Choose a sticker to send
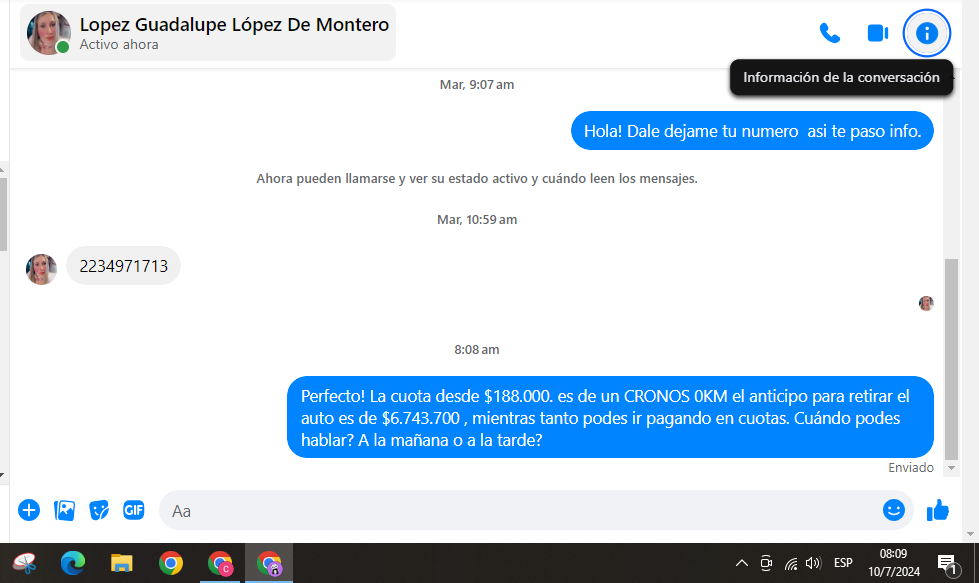The width and height of the screenshot is (979, 583). coord(99,510)
